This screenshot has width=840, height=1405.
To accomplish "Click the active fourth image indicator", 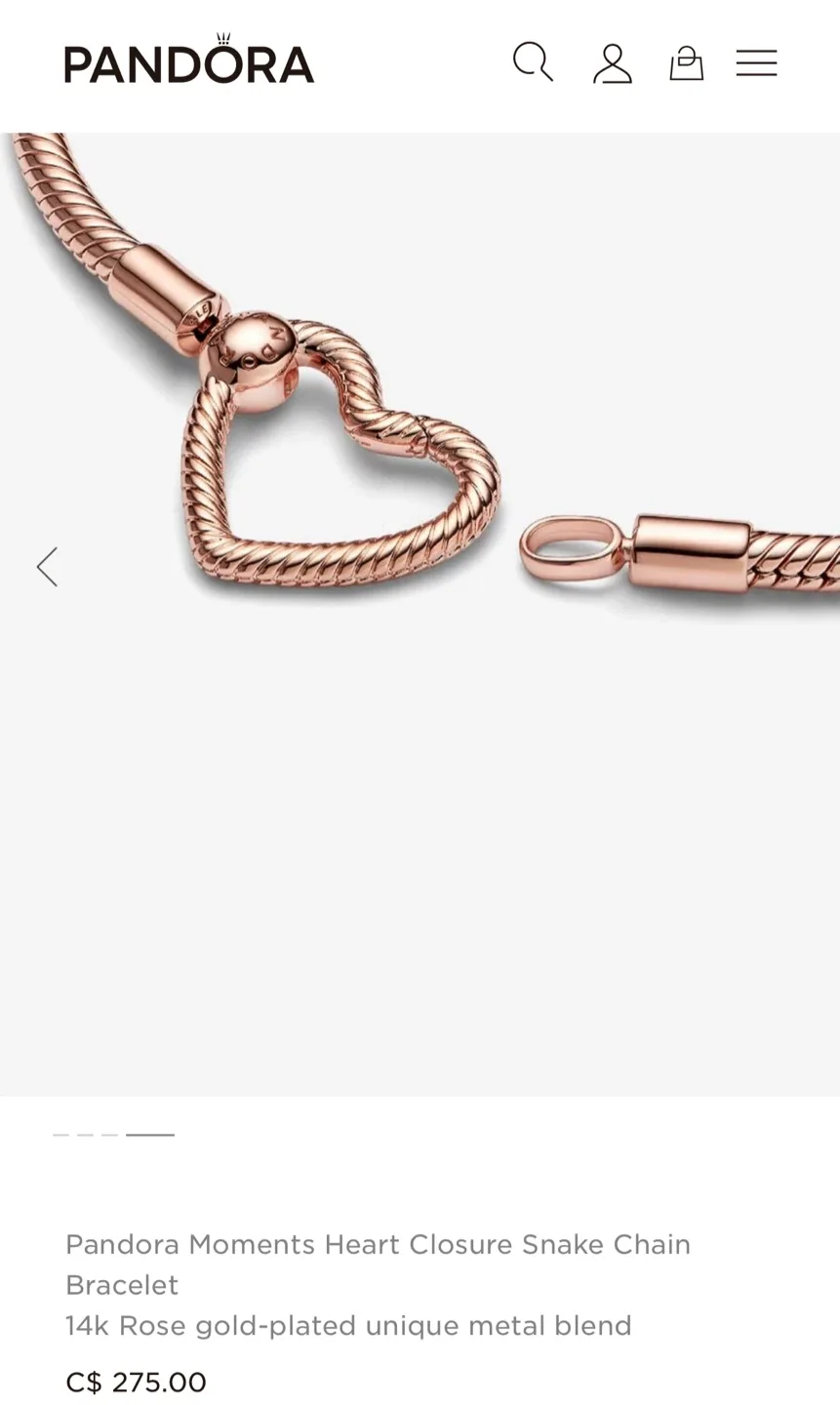I will click(149, 1135).
